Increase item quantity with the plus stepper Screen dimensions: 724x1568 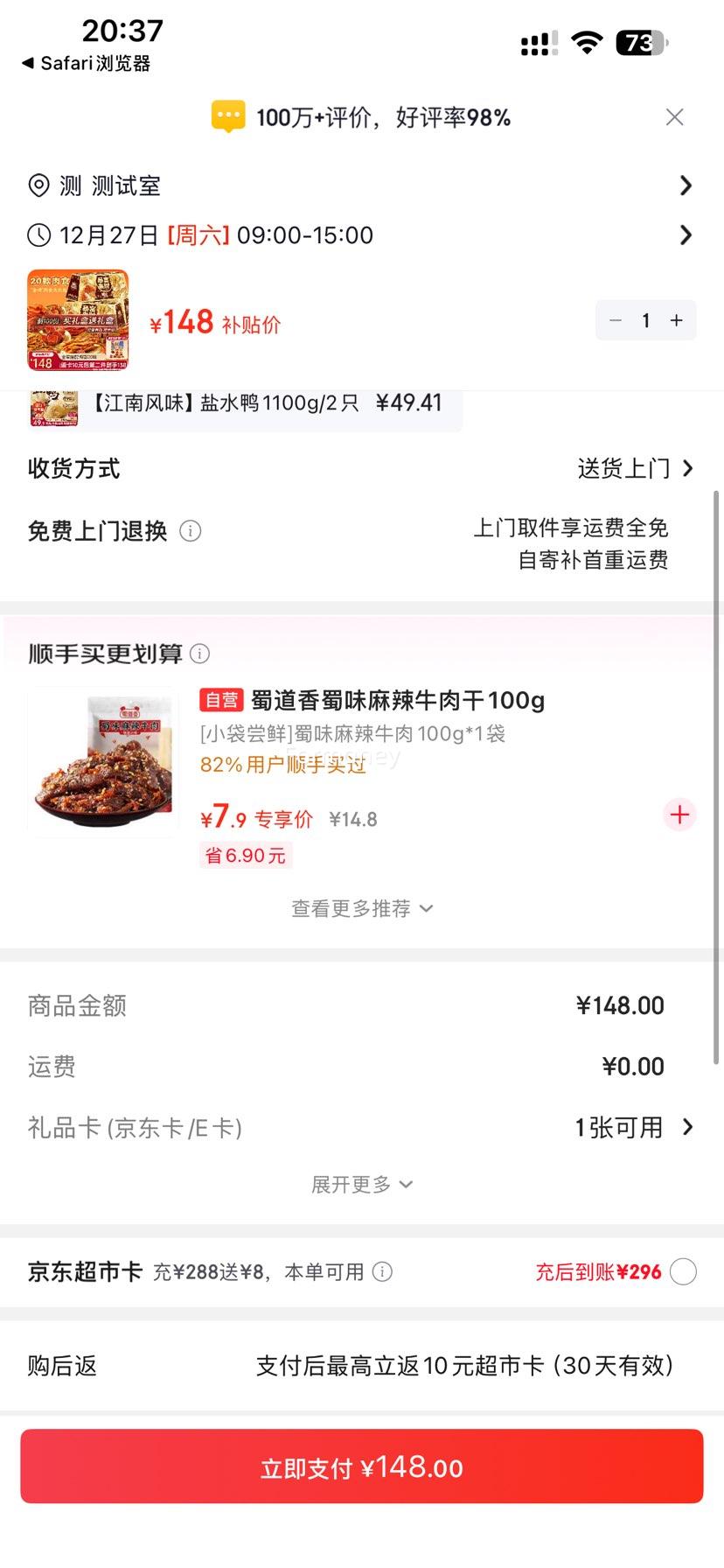click(676, 320)
